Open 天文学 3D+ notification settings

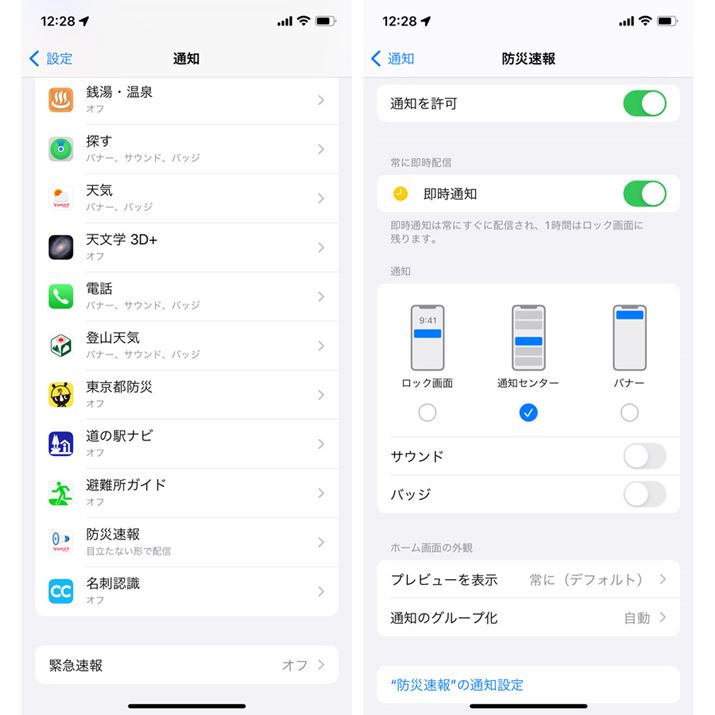[x=186, y=247]
